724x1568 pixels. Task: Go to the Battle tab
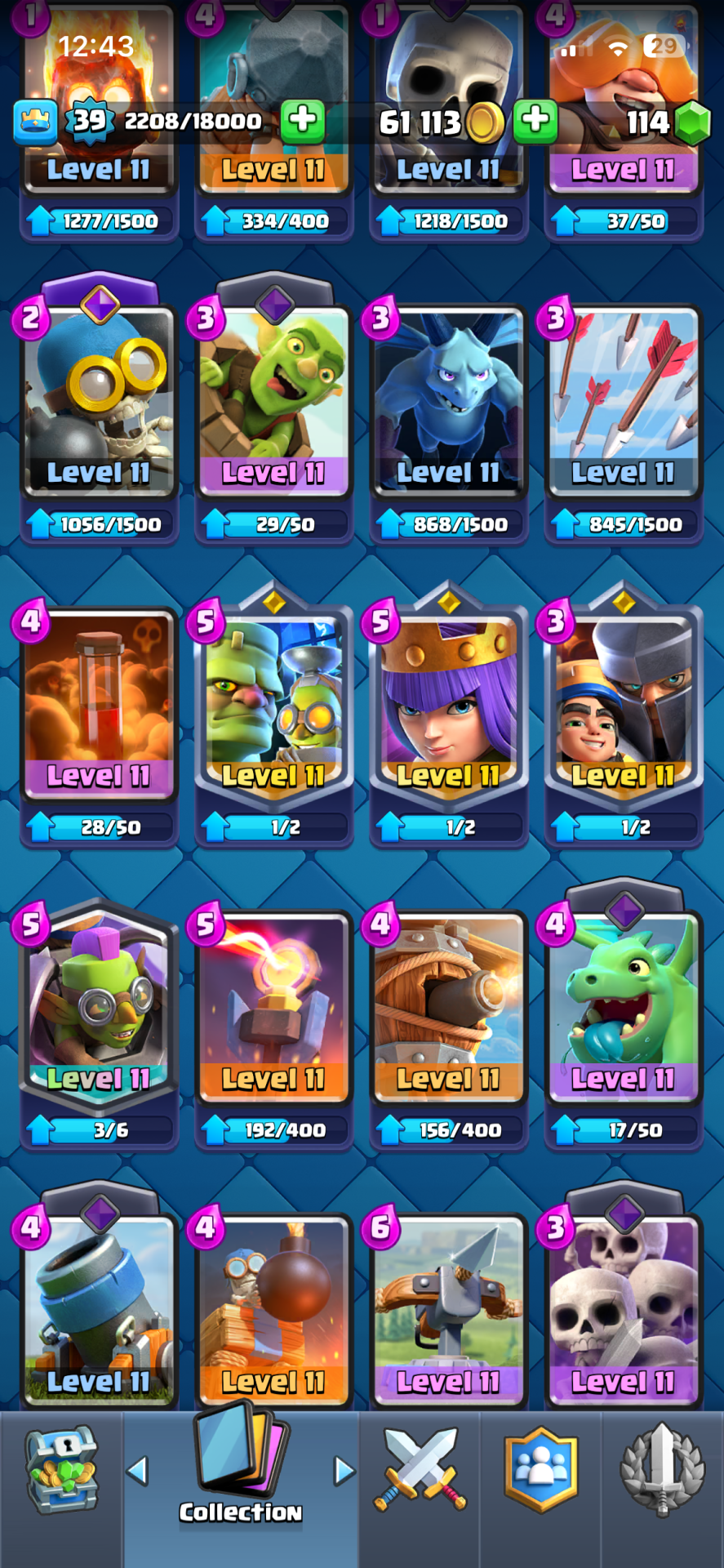(x=420, y=1470)
